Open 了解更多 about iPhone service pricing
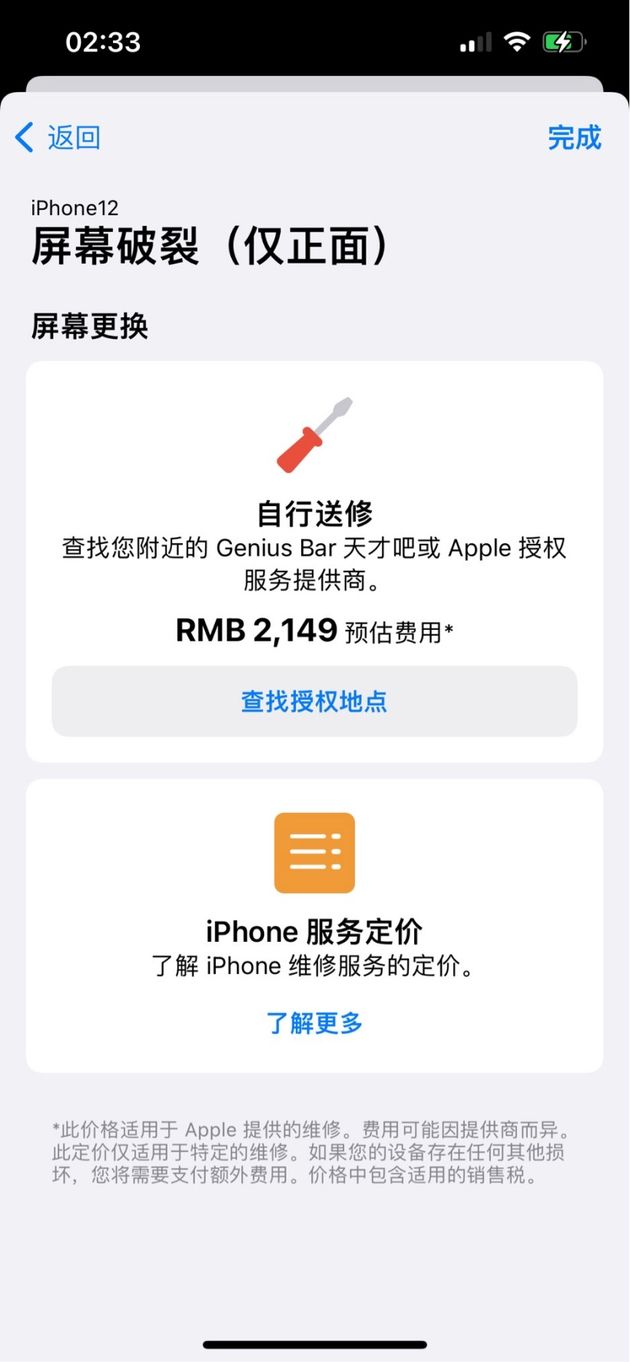 (x=314, y=1023)
